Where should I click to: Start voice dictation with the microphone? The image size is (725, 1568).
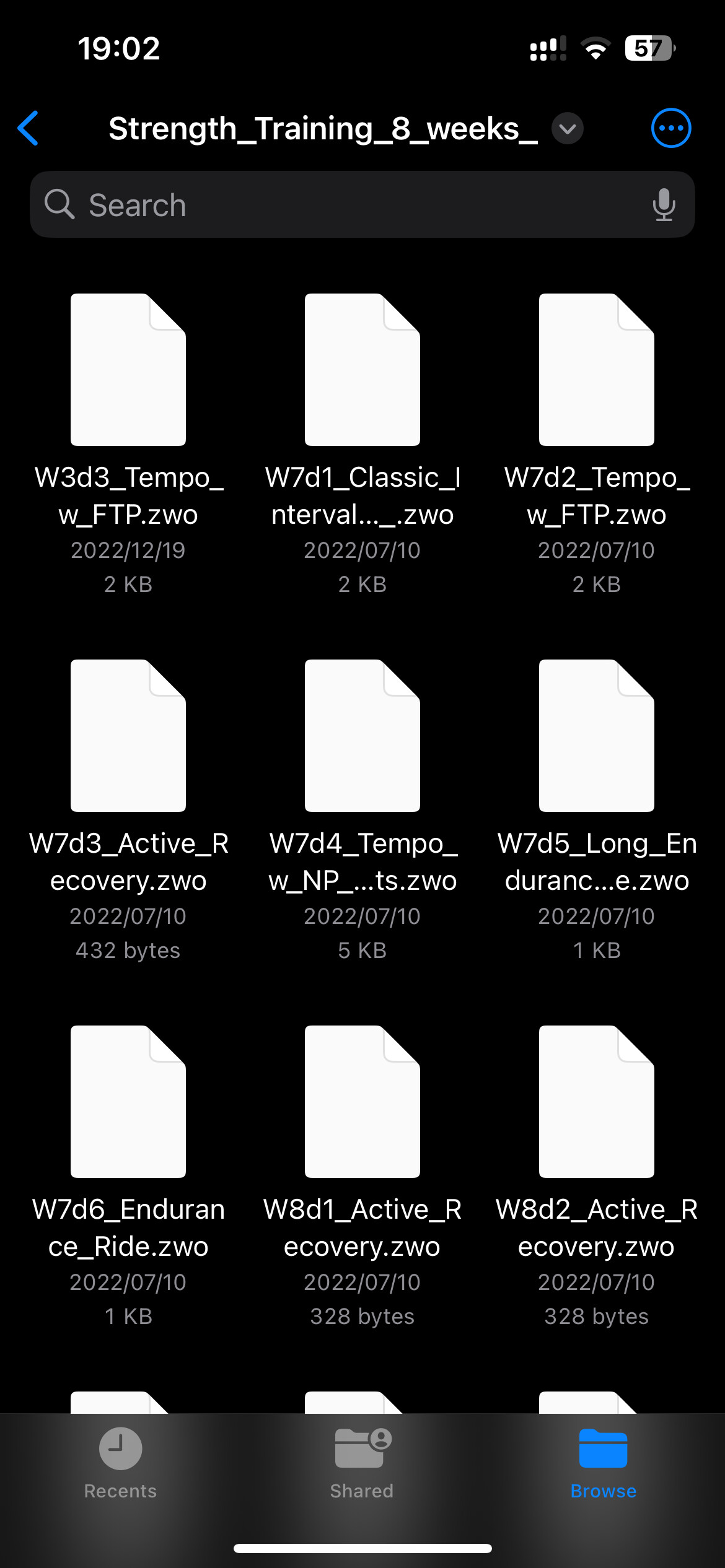(x=664, y=204)
